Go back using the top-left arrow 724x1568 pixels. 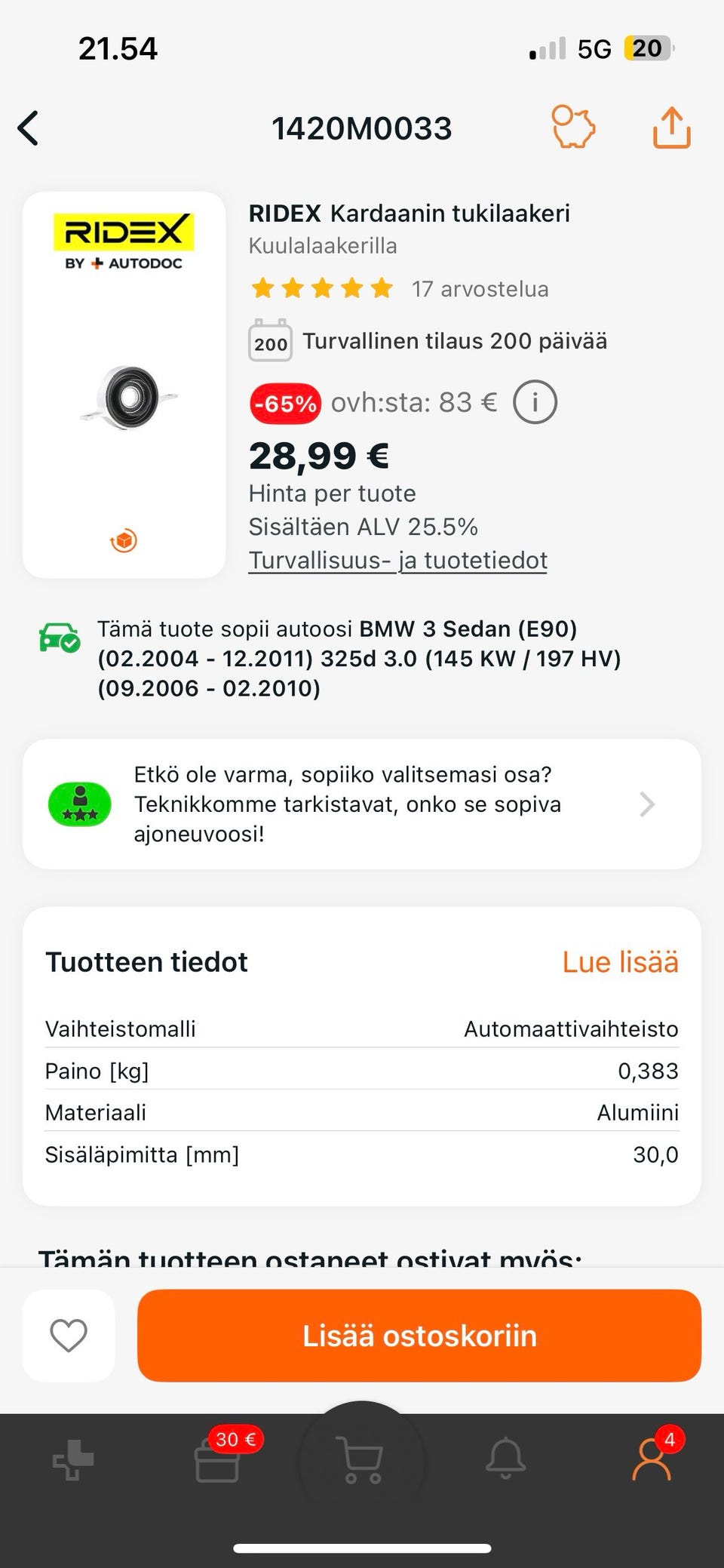(29, 128)
